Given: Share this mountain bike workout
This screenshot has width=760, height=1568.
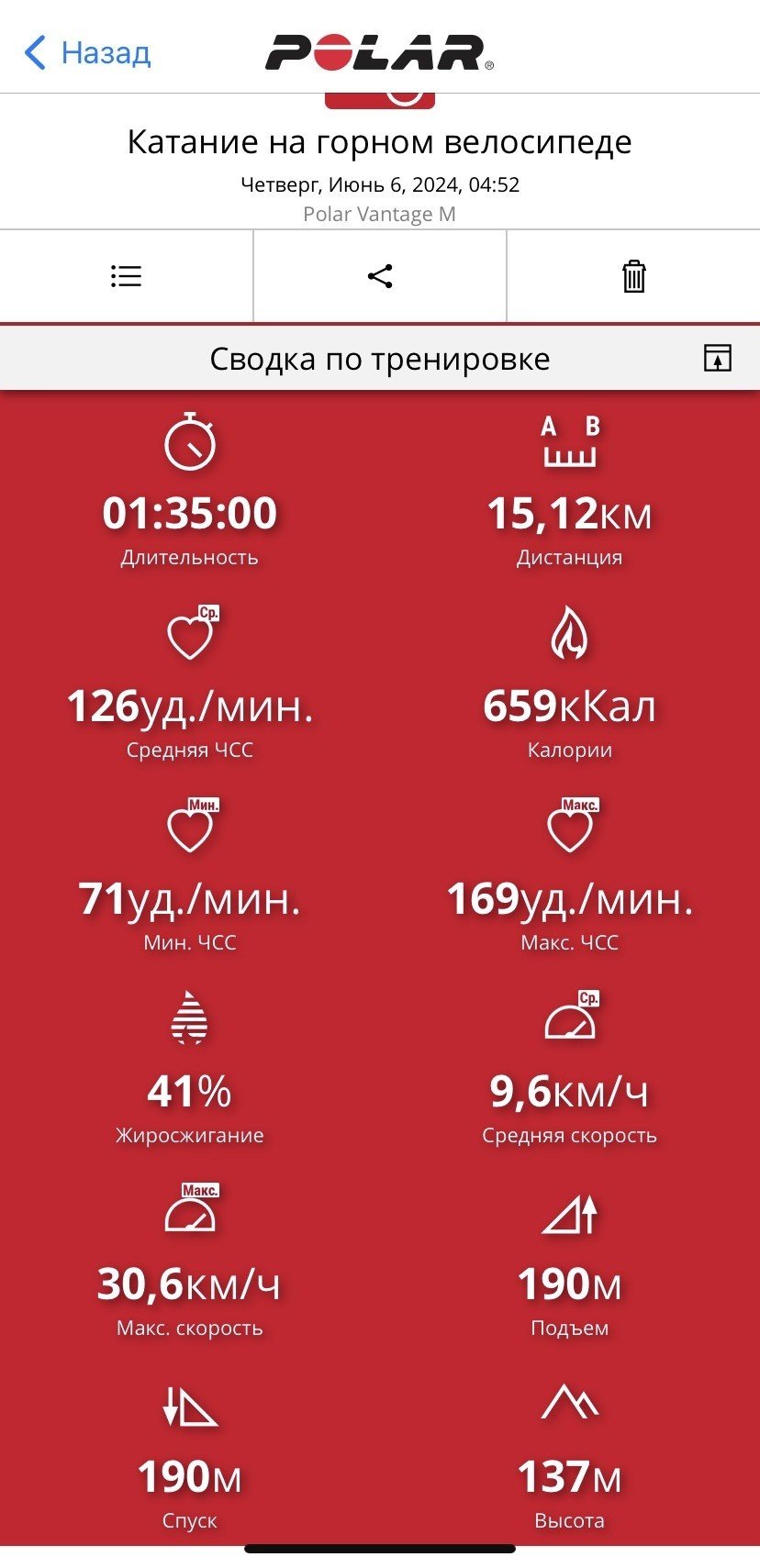Looking at the screenshot, I should coord(380,276).
